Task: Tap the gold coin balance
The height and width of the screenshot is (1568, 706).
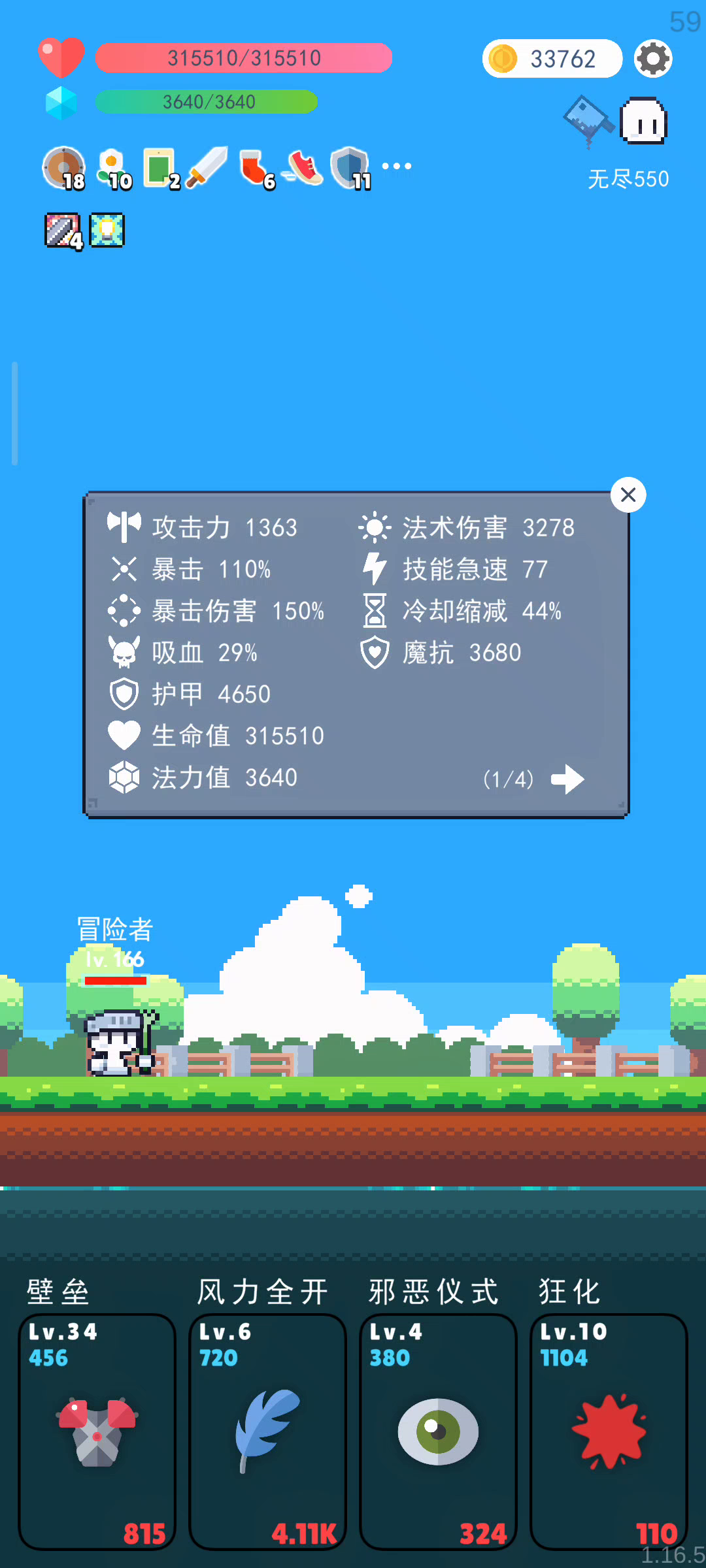Action: coord(552,59)
